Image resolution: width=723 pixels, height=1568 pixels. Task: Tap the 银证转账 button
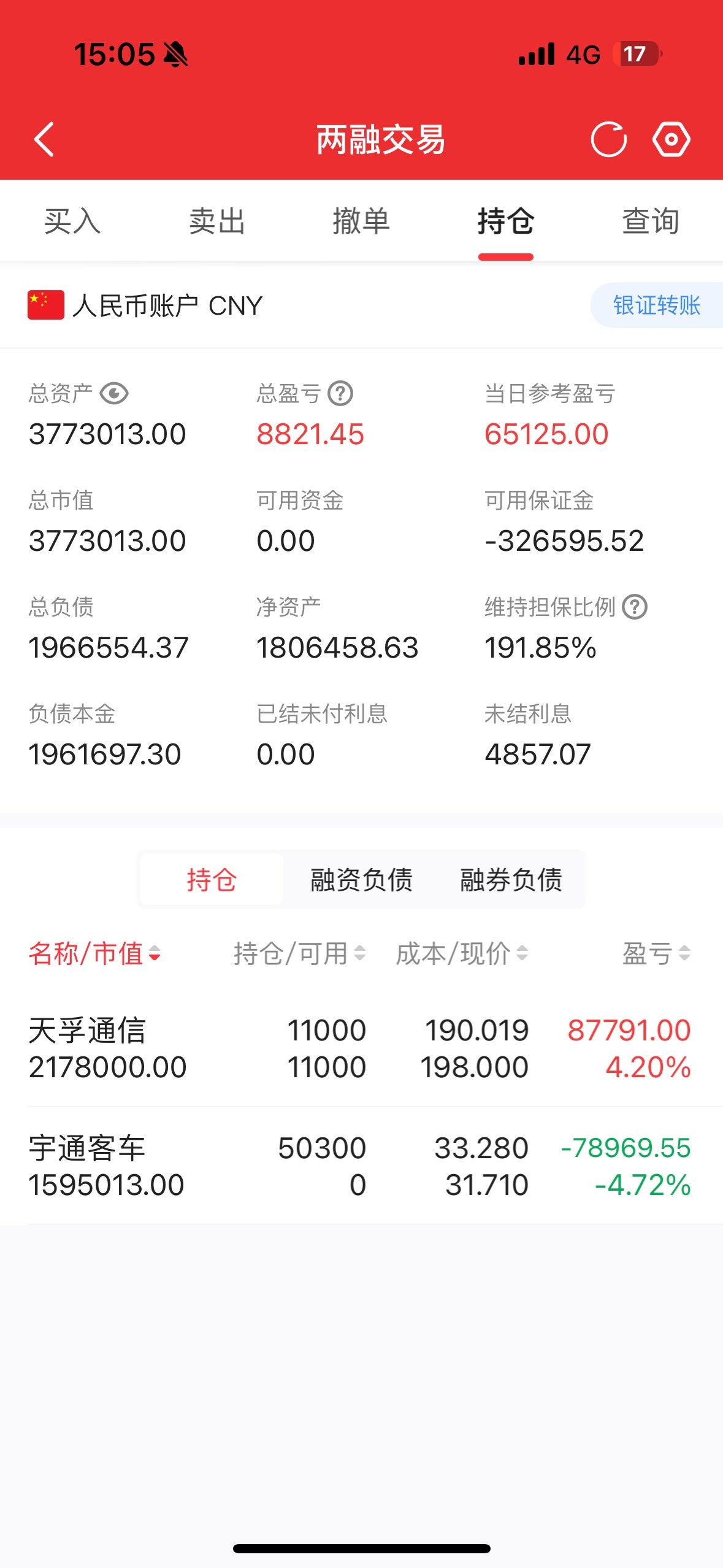[x=657, y=305]
